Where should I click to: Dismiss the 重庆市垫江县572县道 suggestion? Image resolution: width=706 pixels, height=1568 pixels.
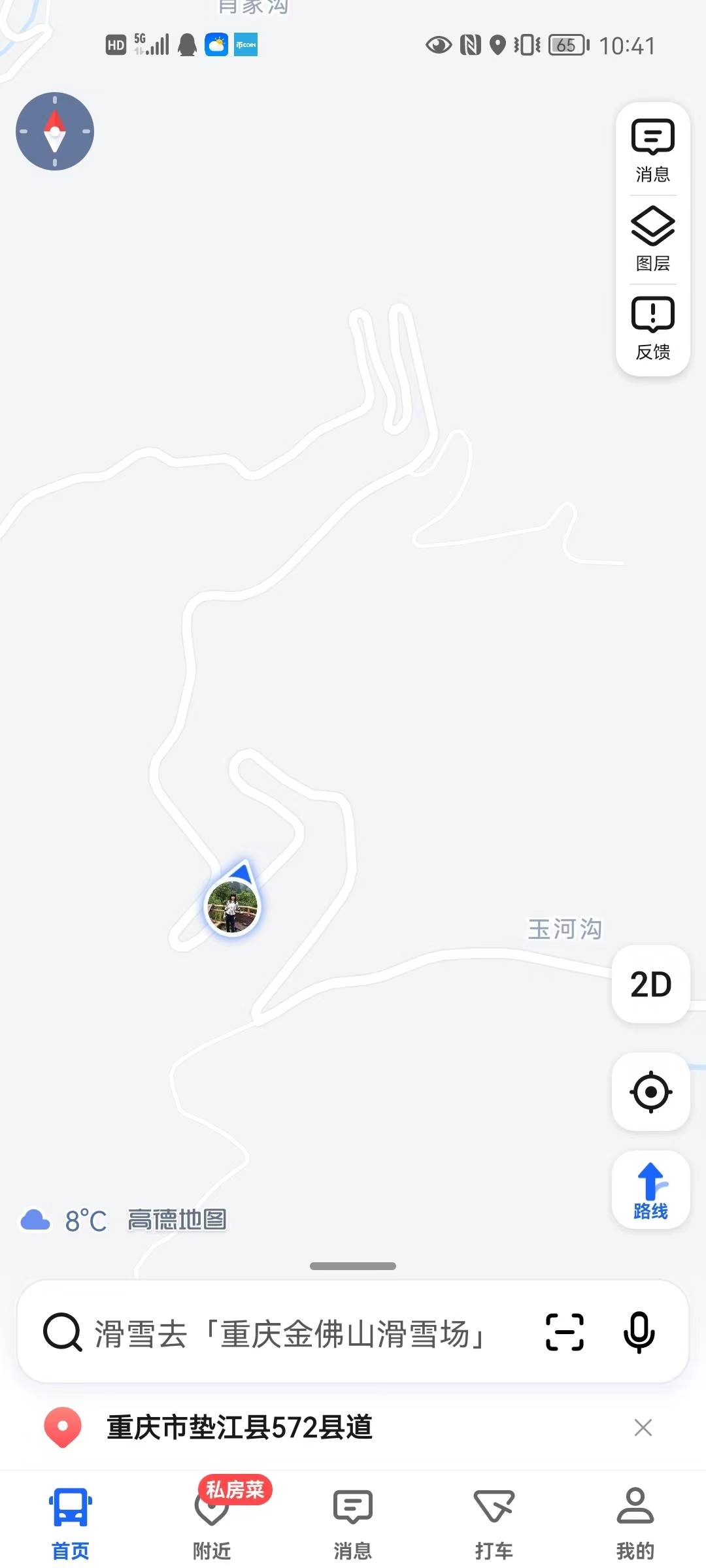643,1428
